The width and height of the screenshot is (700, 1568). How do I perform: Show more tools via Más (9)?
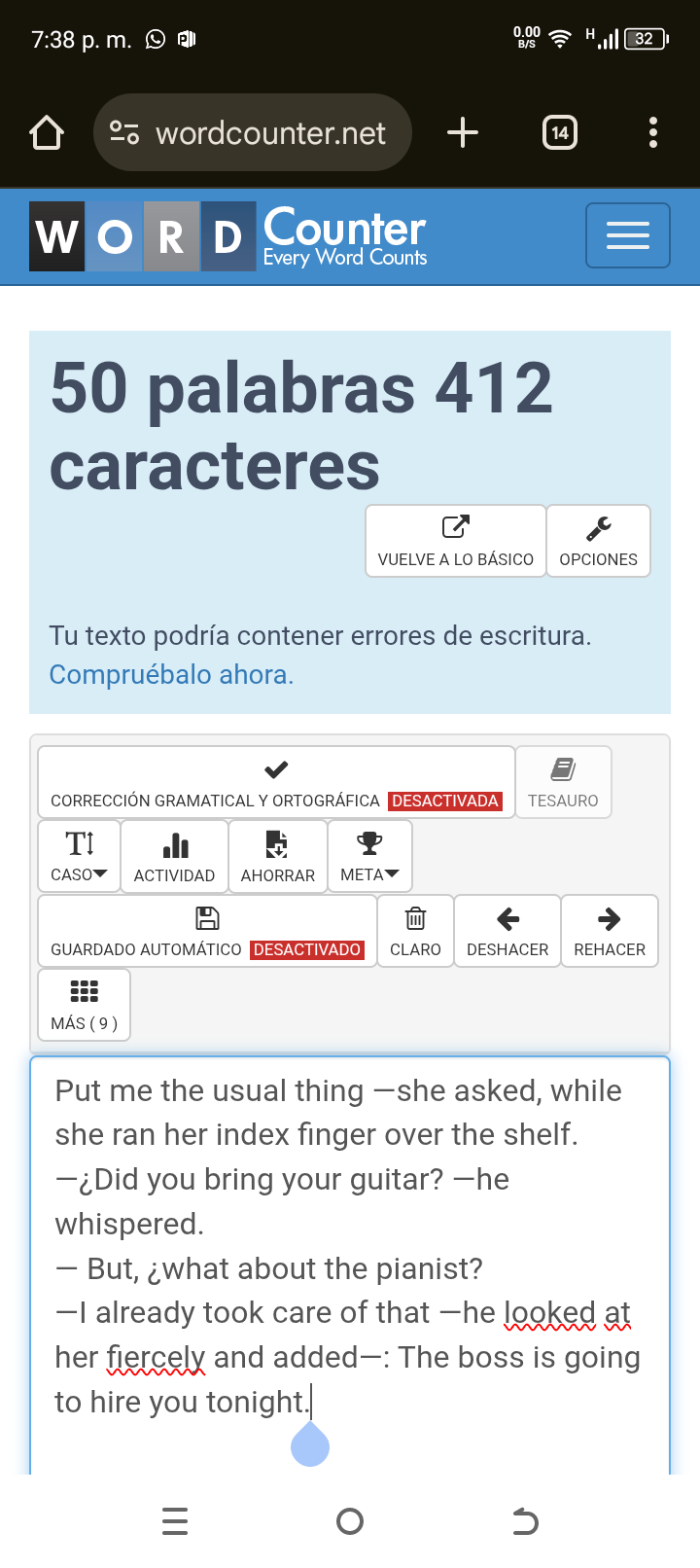click(x=85, y=1005)
